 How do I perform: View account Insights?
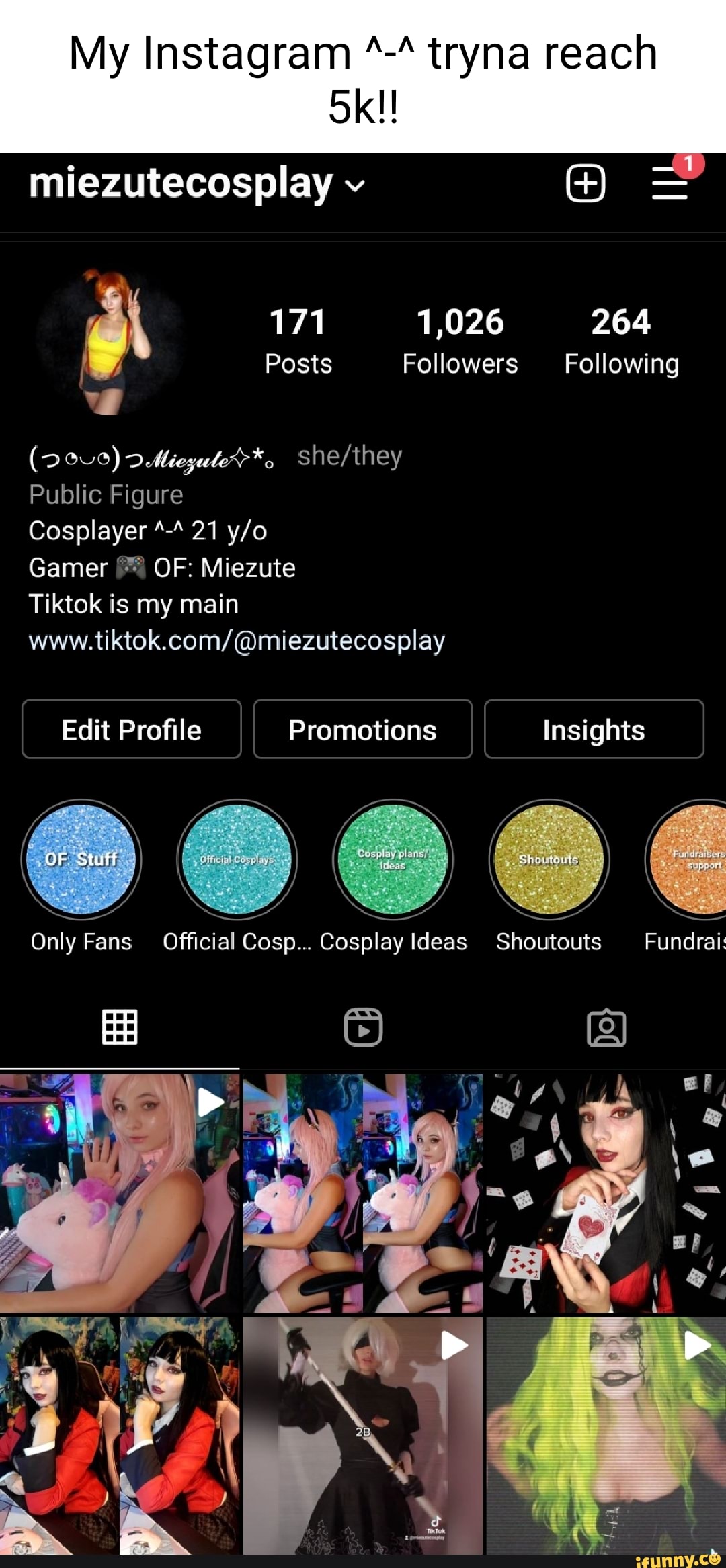tap(594, 730)
